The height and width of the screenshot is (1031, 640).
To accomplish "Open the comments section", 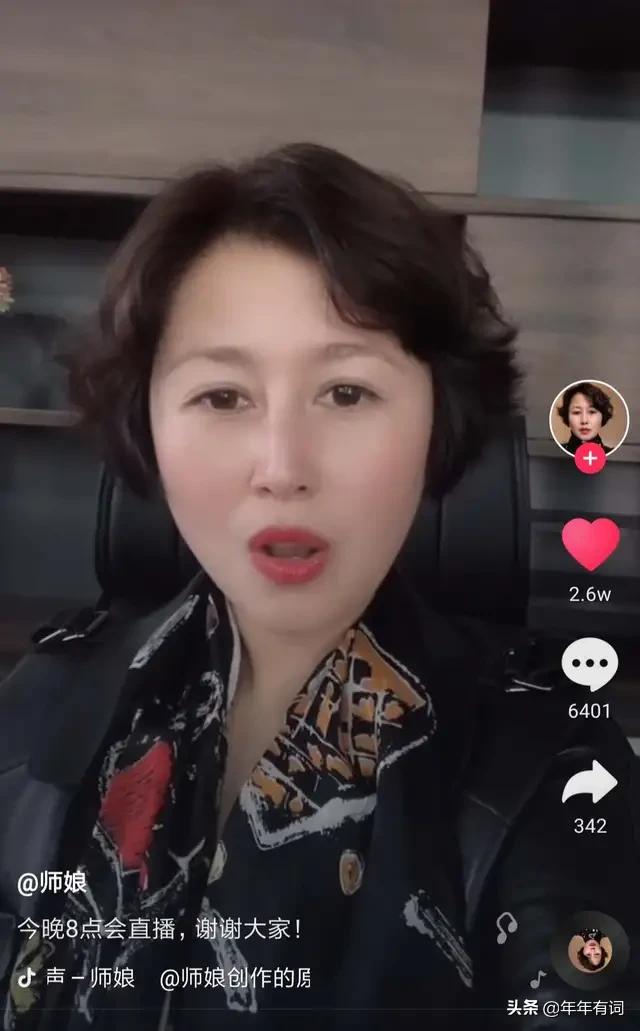I will pos(589,663).
